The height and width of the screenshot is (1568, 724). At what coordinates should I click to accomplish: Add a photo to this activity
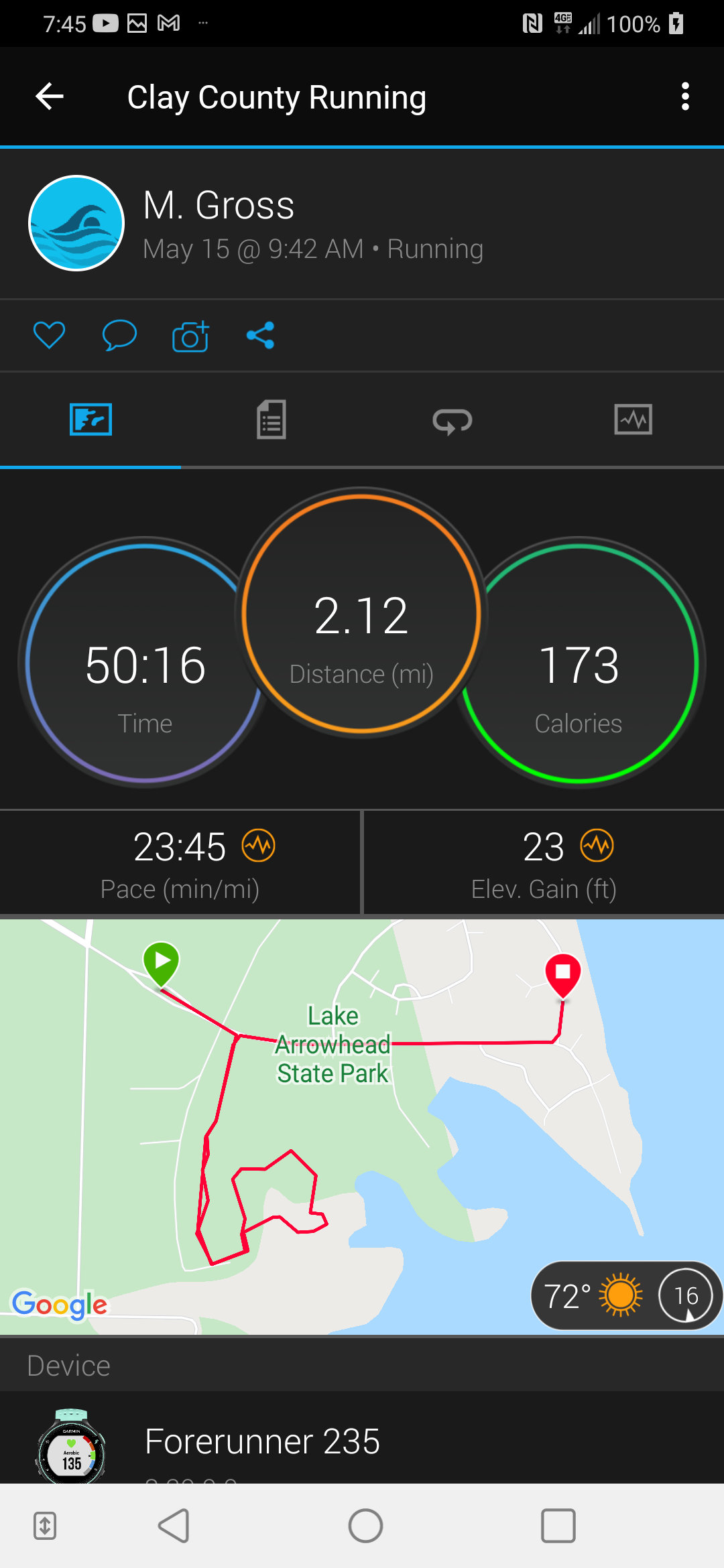190,336
